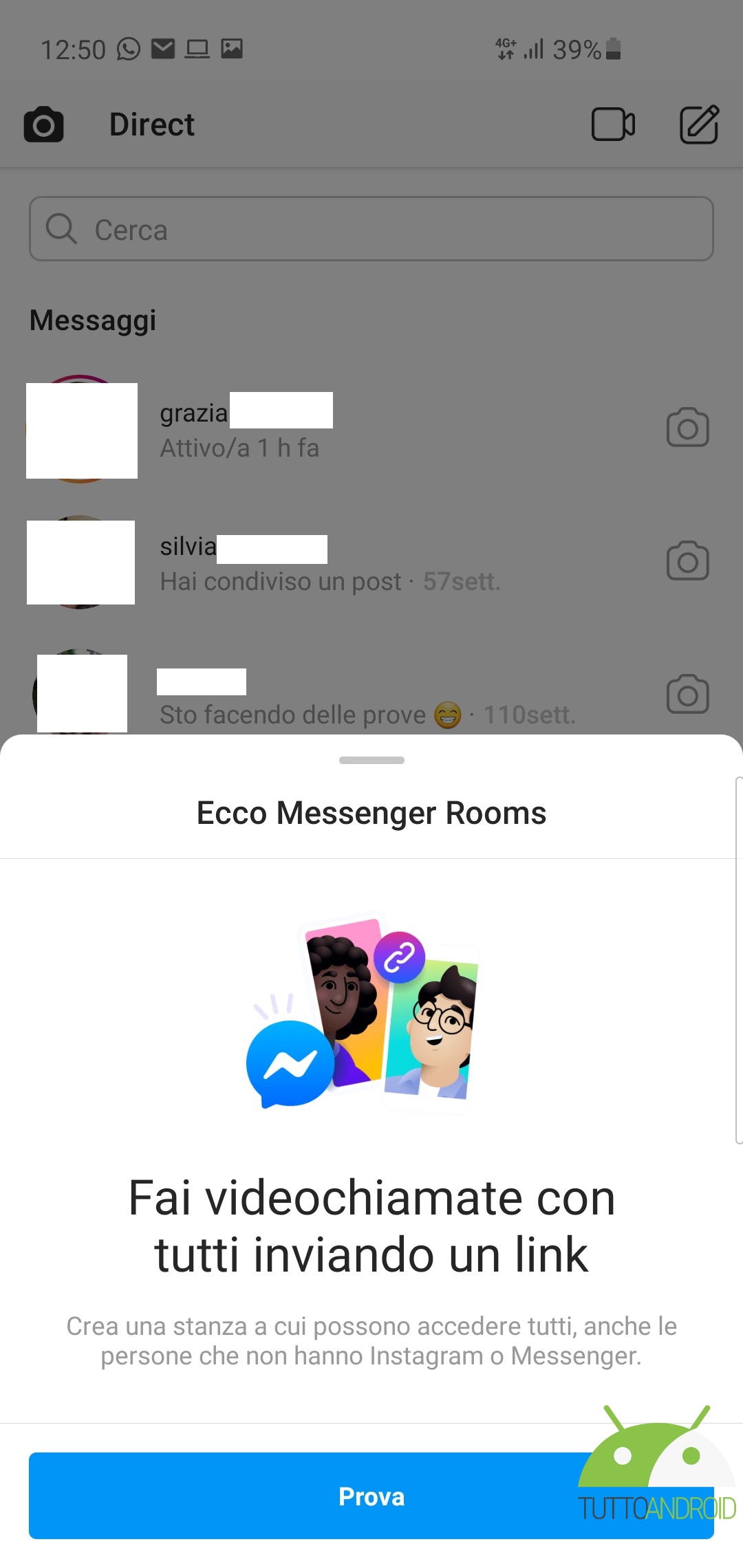The width and height of the screenshot is (743, 1568).
Task: Compose a new direct message
Action: point(699,124)
